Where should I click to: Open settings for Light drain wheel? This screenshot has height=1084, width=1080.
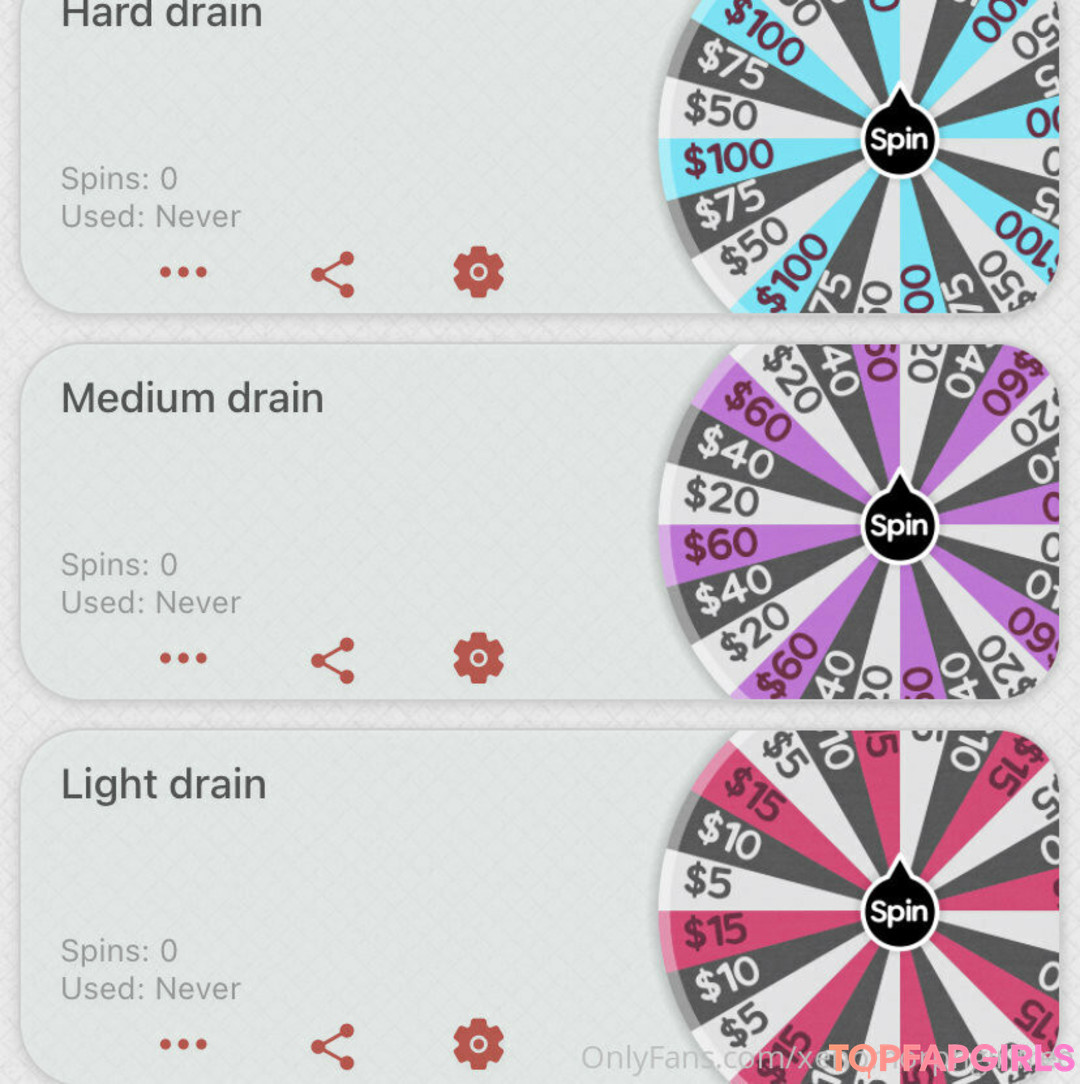coord(478,1044)
